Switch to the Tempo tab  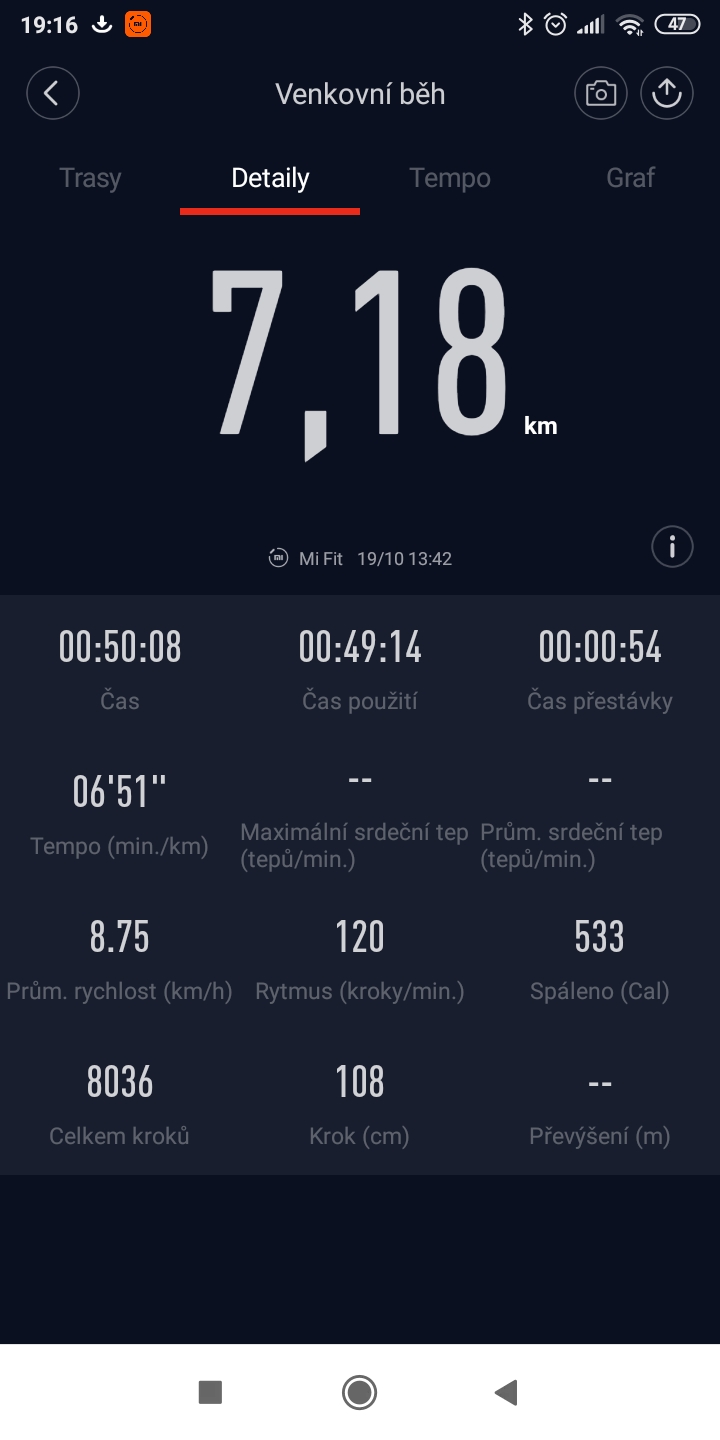(450, 178)
